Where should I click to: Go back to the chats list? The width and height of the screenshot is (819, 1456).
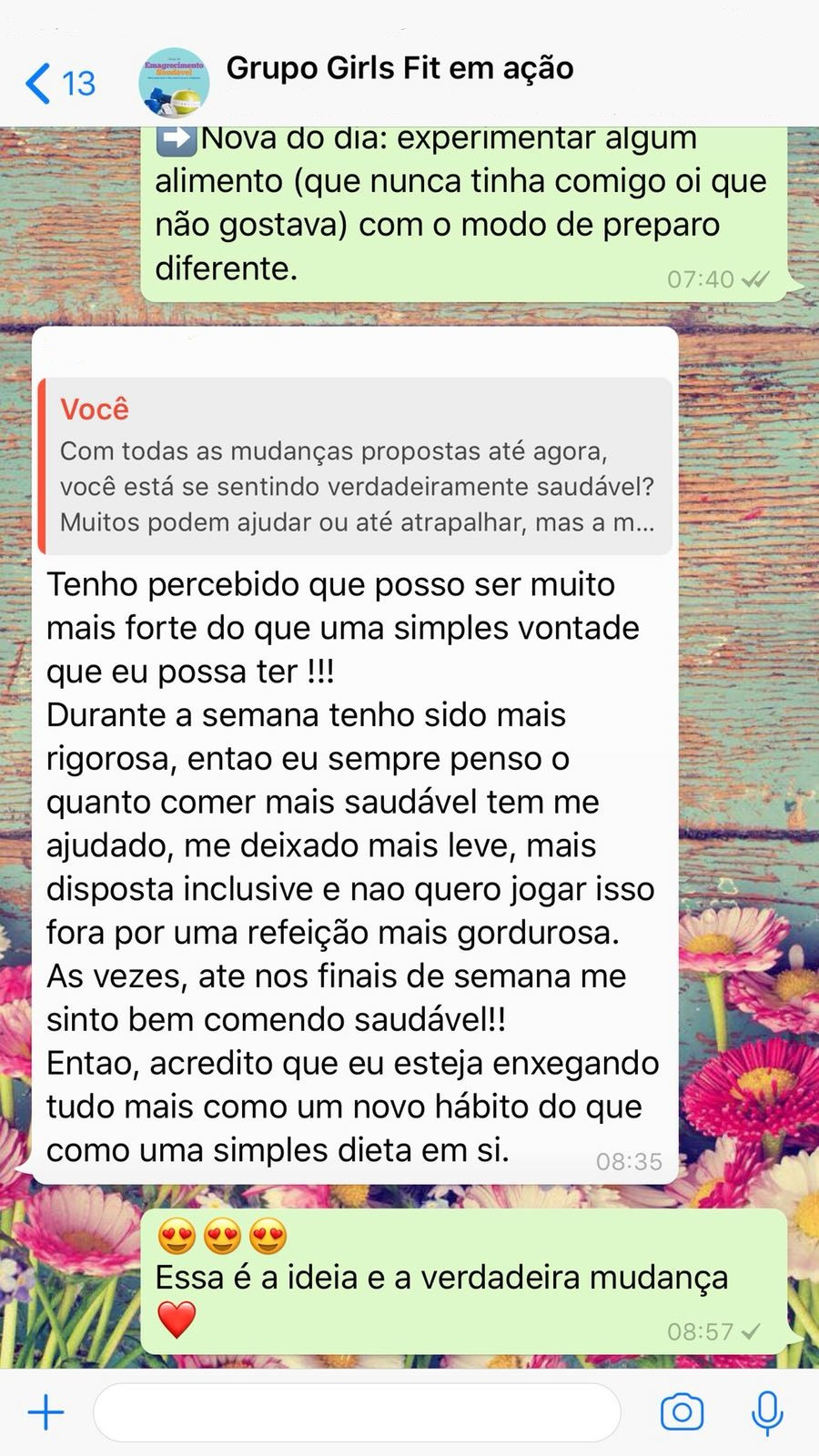59,84
